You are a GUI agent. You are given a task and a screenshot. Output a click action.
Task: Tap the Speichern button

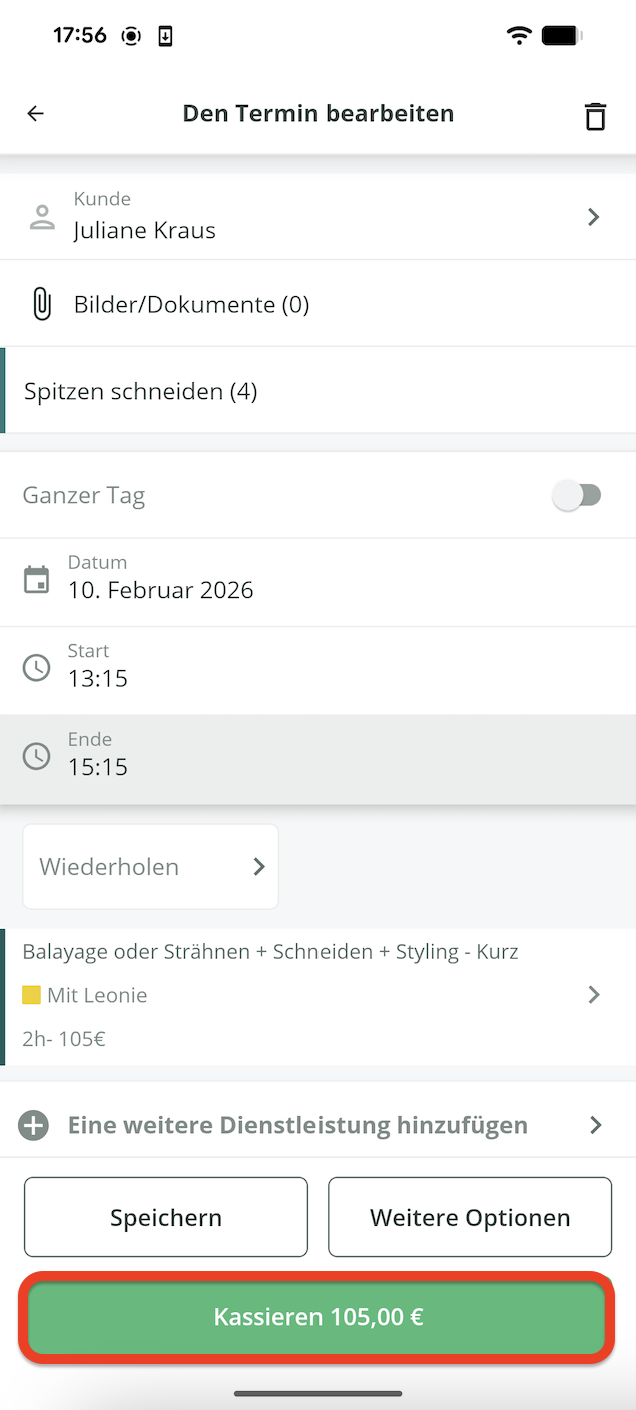click(x=166, y=1217)
